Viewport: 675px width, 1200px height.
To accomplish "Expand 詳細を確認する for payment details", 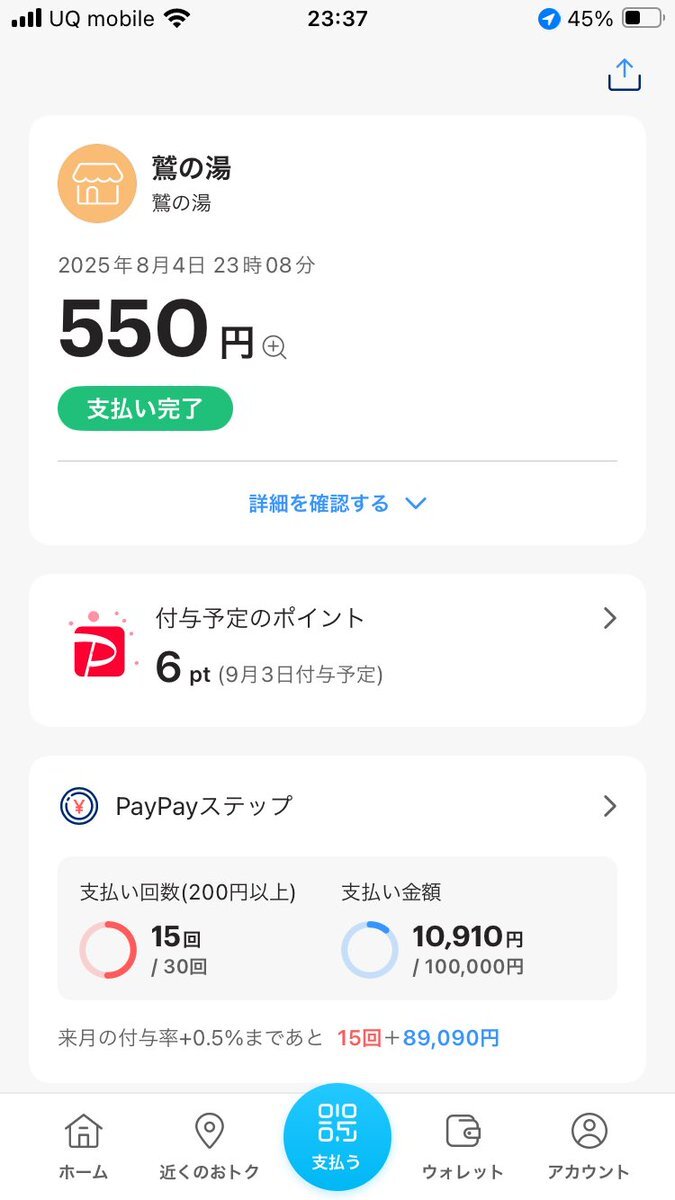I will [338, 503].
